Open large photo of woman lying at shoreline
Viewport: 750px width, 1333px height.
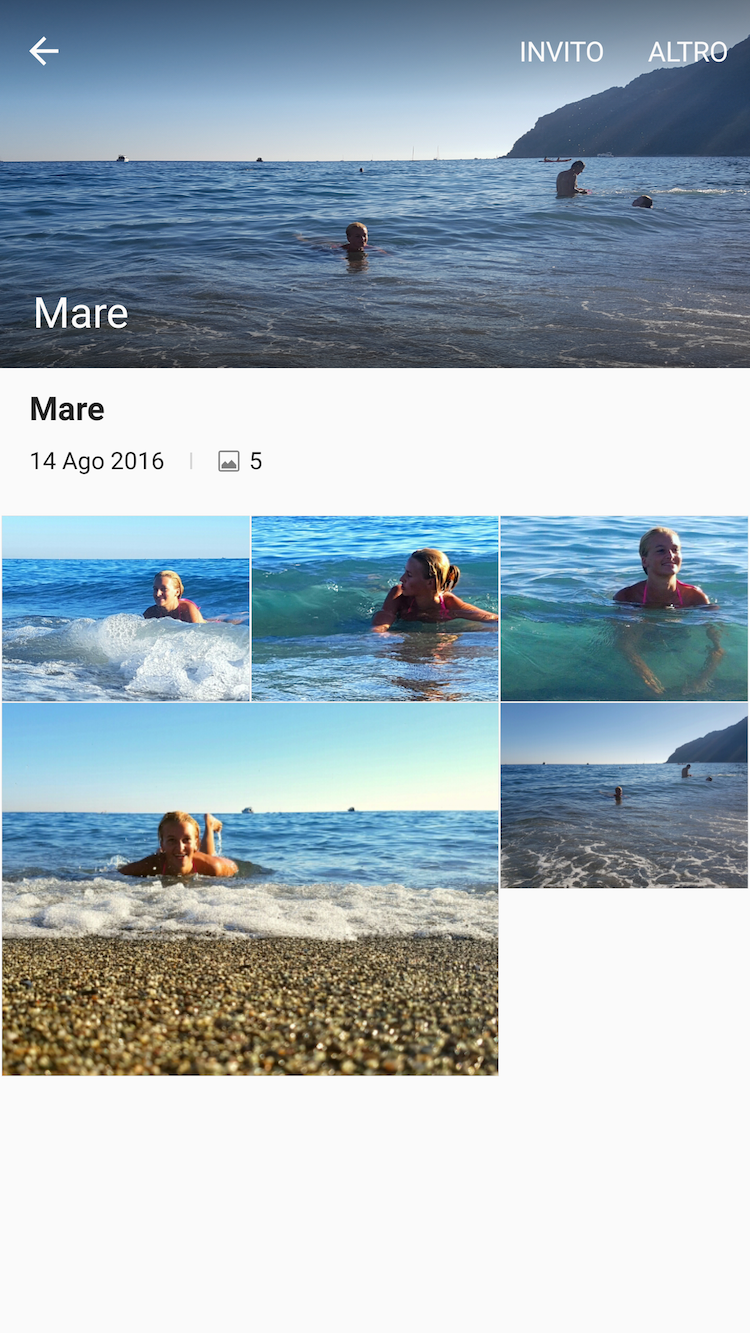point(250,889)
